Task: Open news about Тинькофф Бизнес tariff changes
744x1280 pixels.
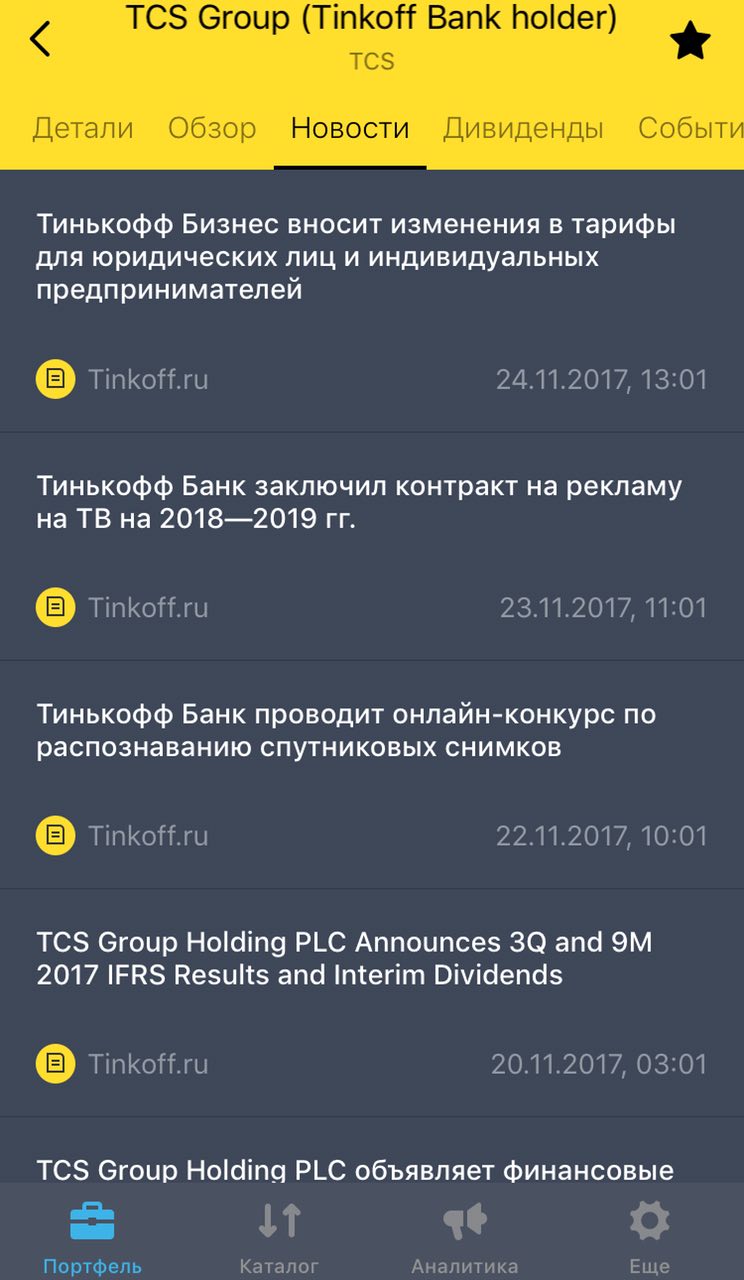Action: tap(372, 301)
